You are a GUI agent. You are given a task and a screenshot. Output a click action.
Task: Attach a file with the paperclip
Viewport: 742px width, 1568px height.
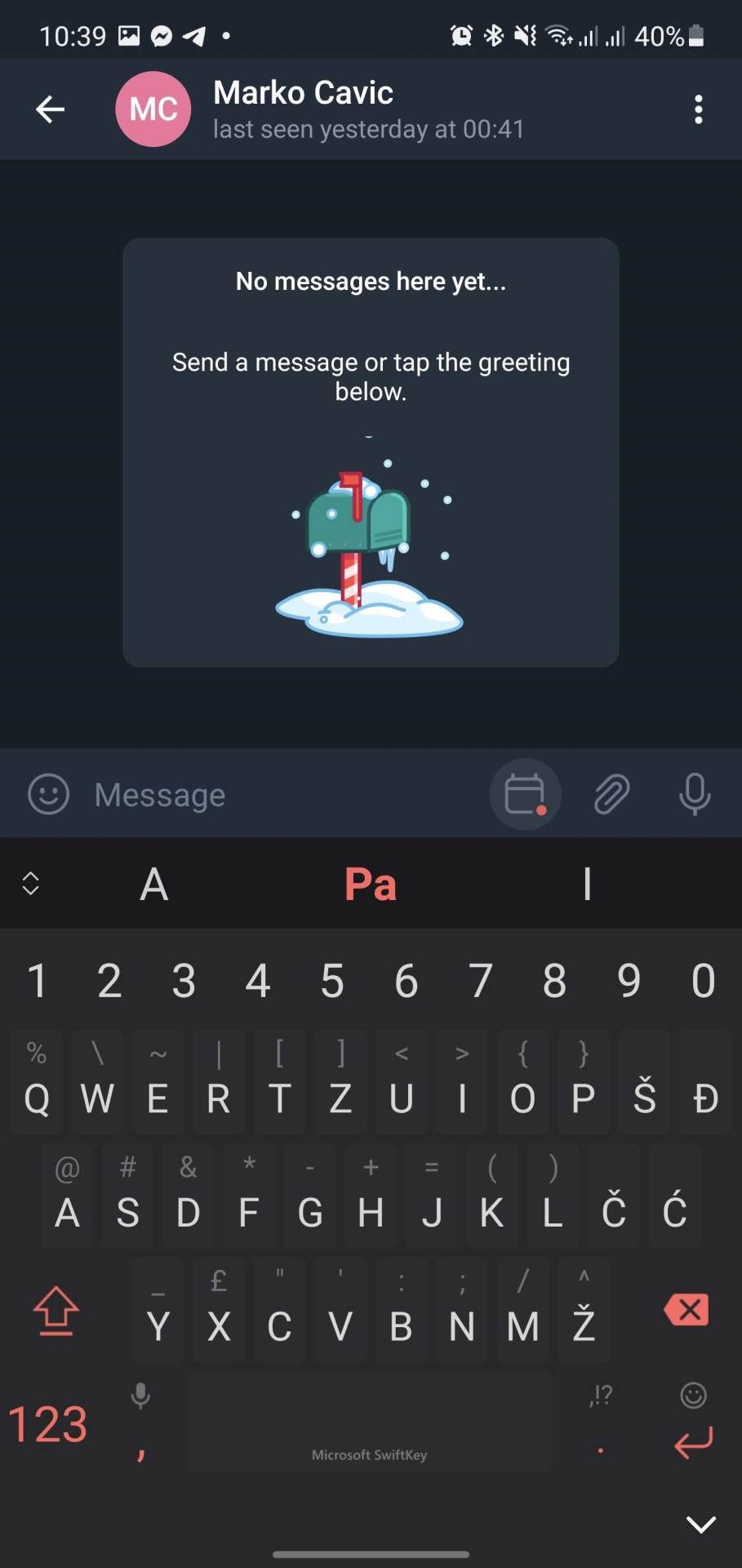tap(611, 794)
